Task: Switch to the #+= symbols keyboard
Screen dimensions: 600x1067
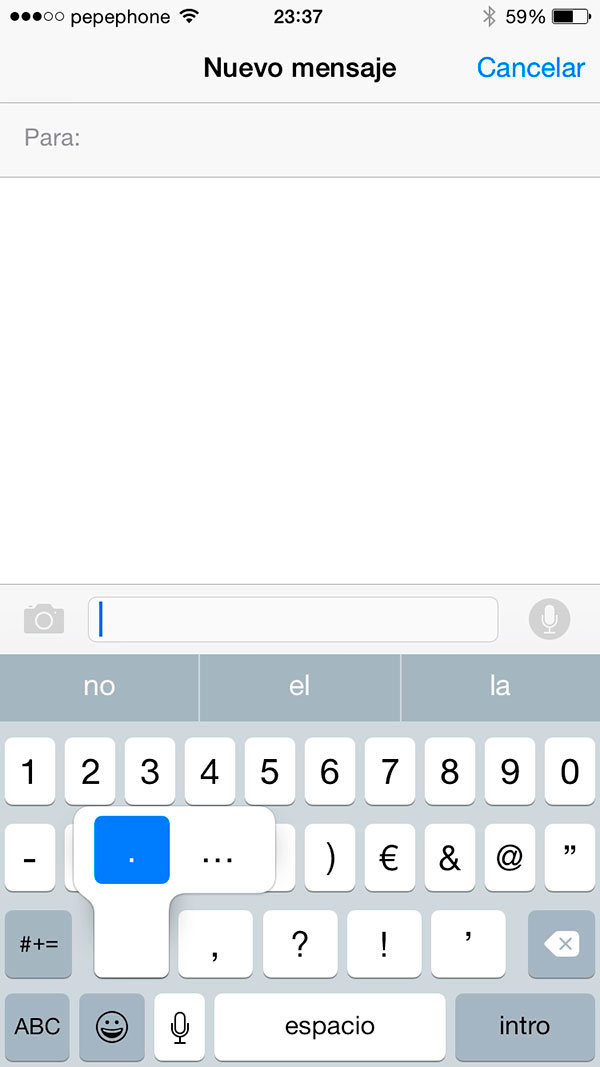Action: pos(38,944)
